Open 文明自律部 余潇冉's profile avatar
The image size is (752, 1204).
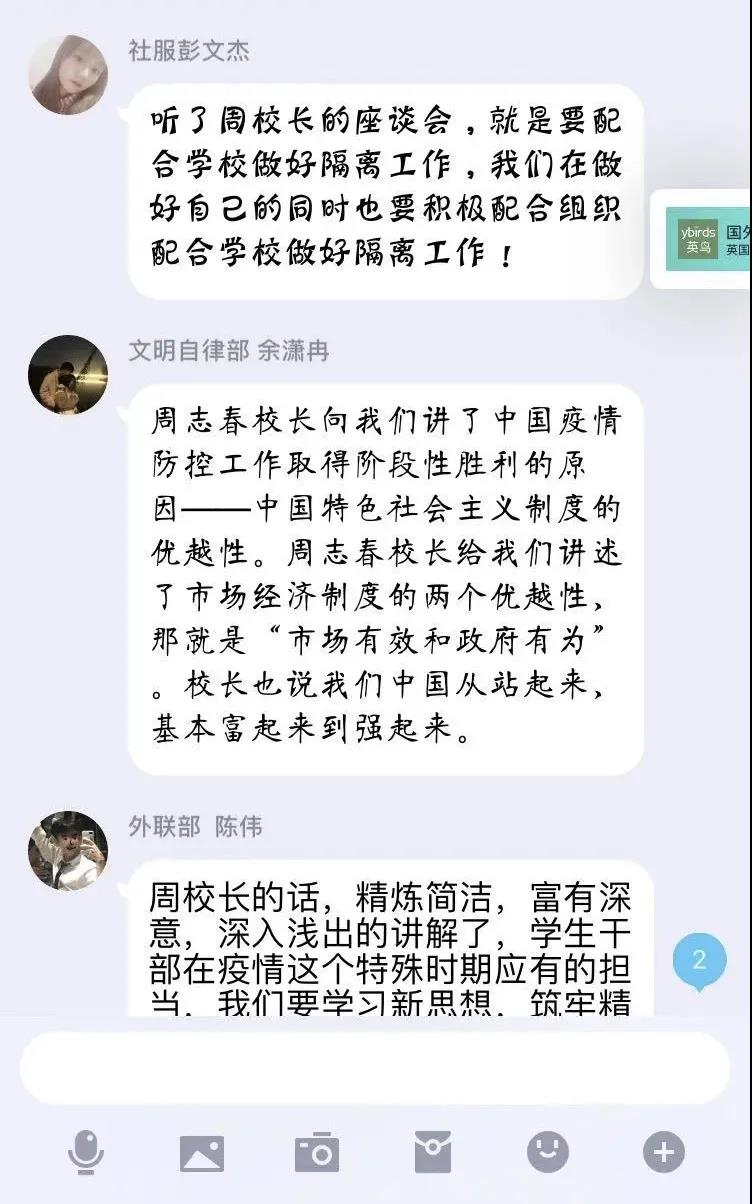pyautogui.click(x=68, y=375)
